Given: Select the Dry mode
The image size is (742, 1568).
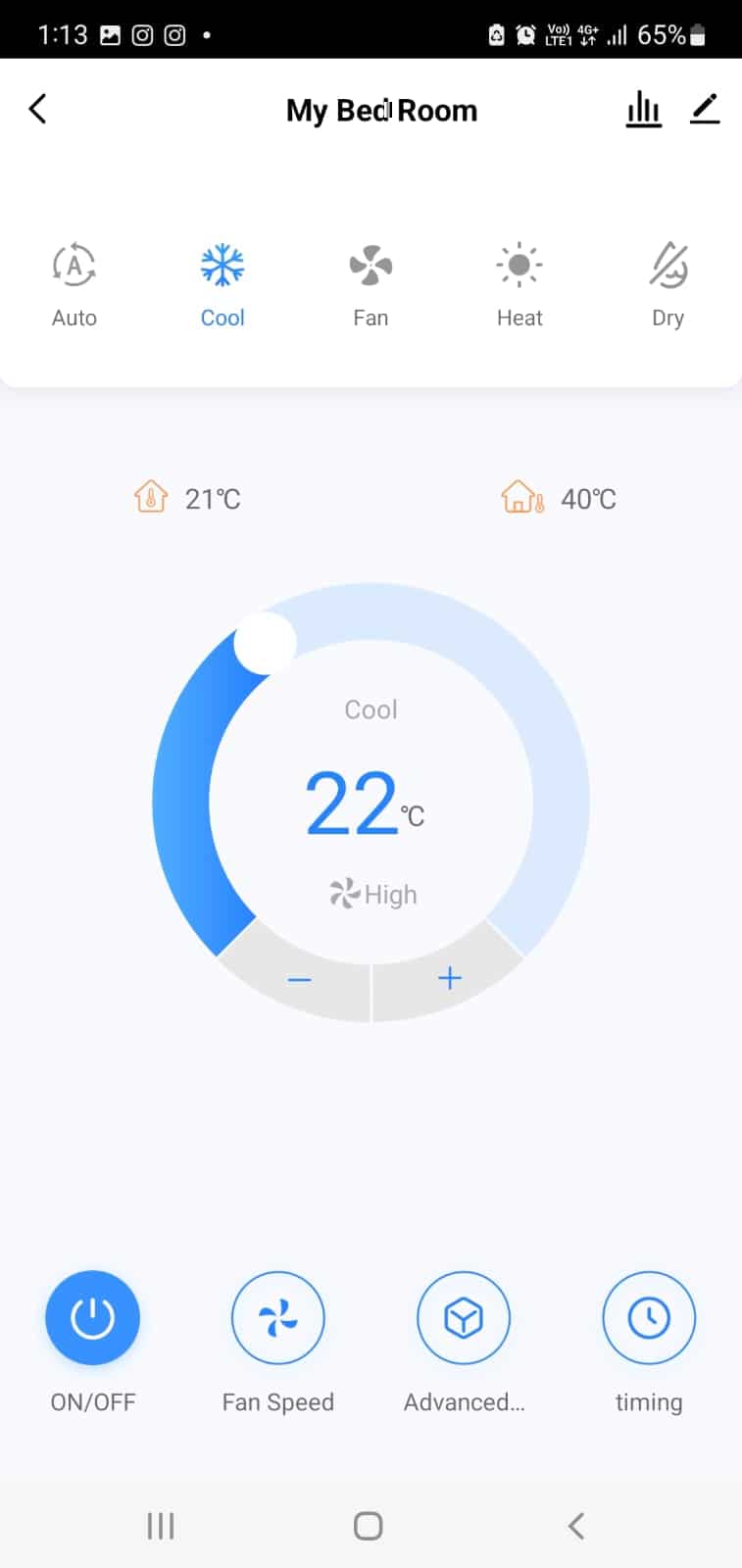Looking at the screenshot, I should tap(668, 283).
